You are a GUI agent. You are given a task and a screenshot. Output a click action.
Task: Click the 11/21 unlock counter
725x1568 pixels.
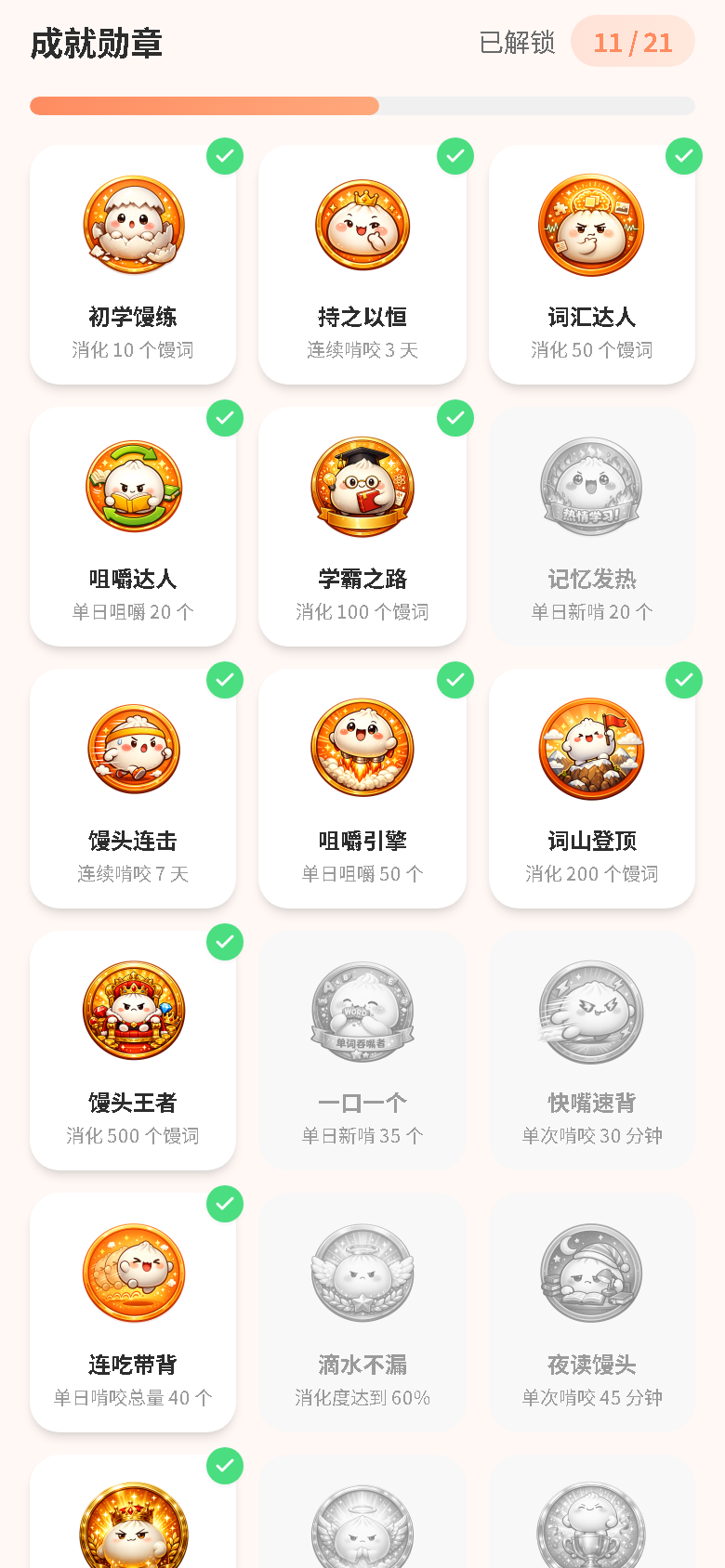click(x=633, y=42)
